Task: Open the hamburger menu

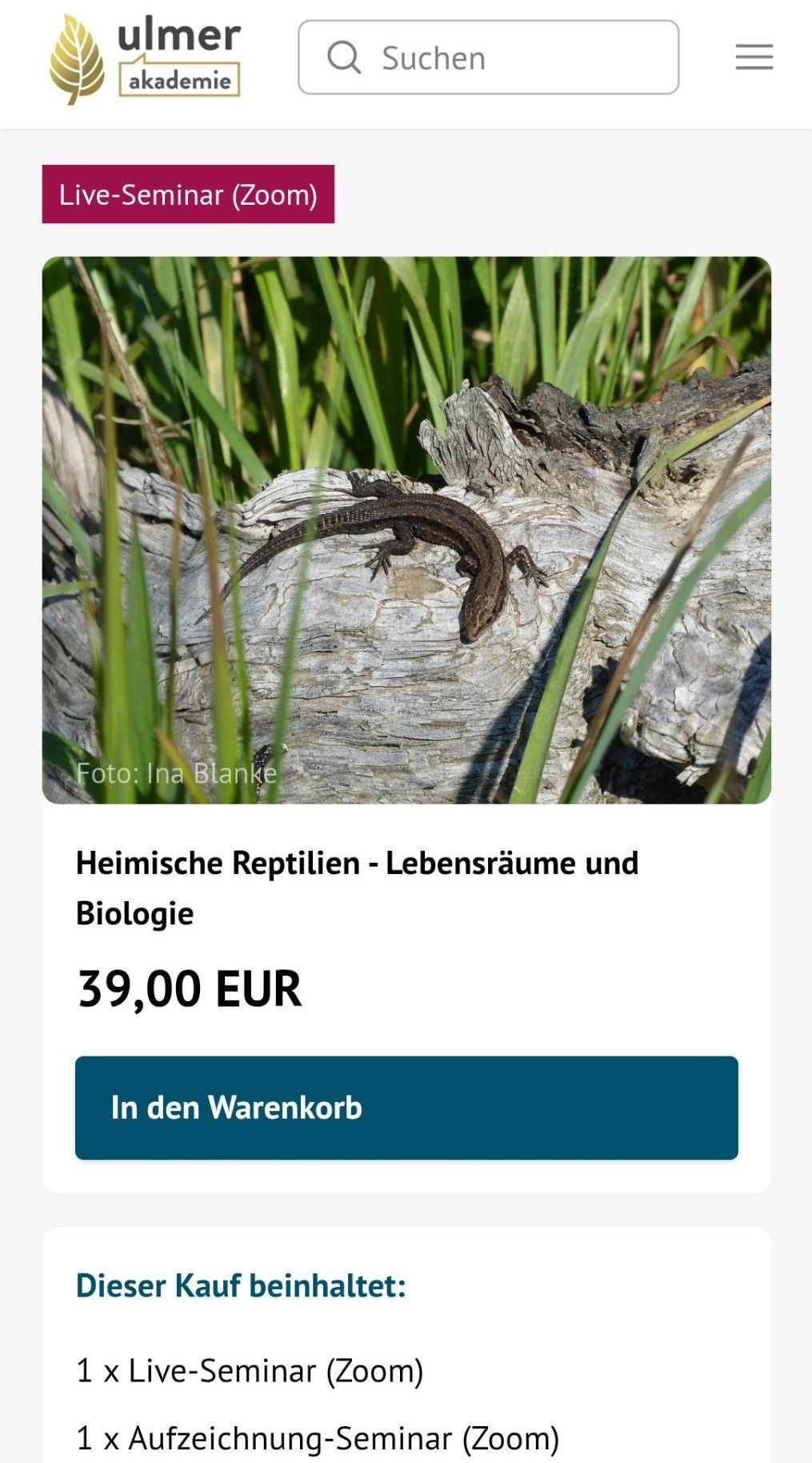Action: 754,58
